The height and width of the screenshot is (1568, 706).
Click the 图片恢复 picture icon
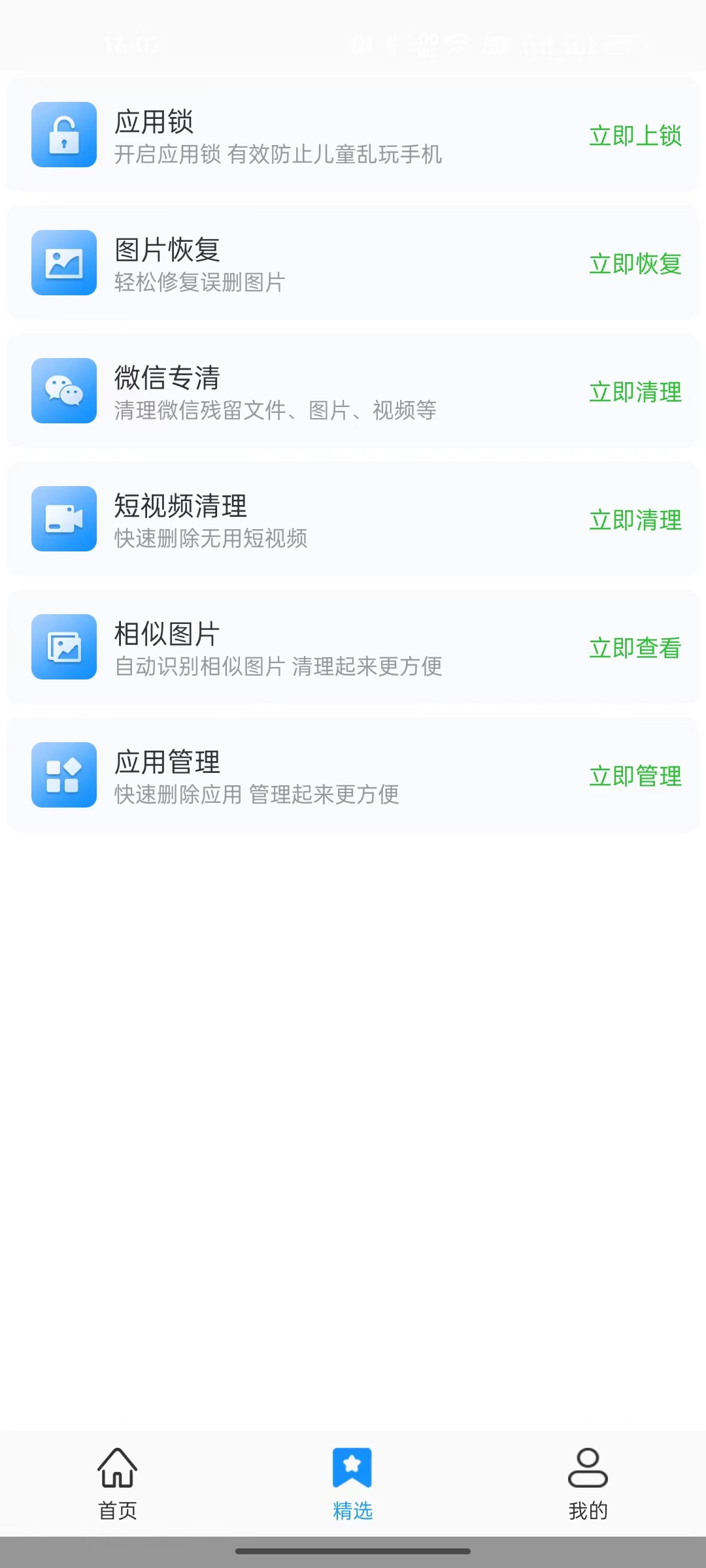click(x=63, y=263)
